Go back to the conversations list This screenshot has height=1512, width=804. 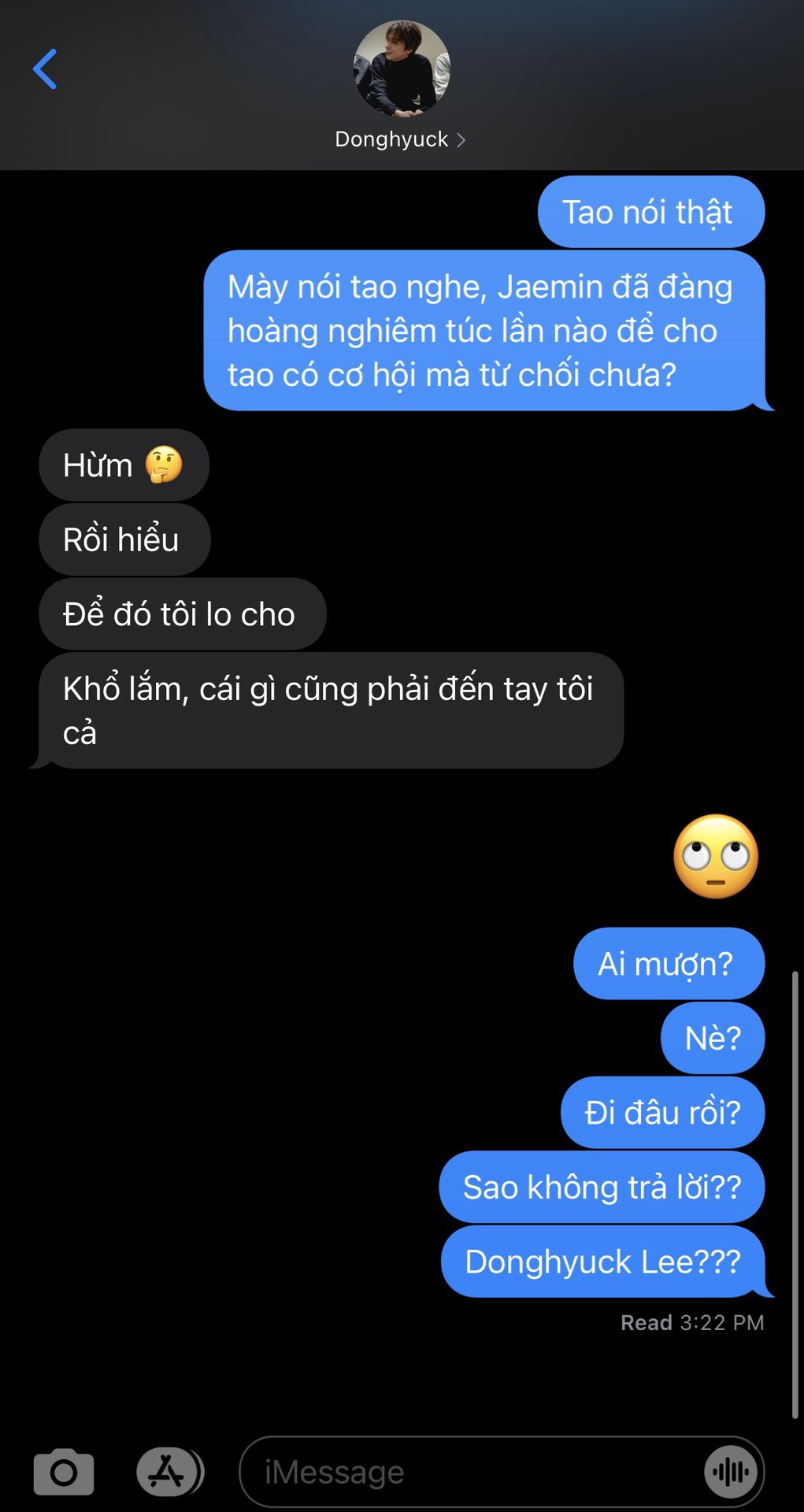click(x=45, y=69)
